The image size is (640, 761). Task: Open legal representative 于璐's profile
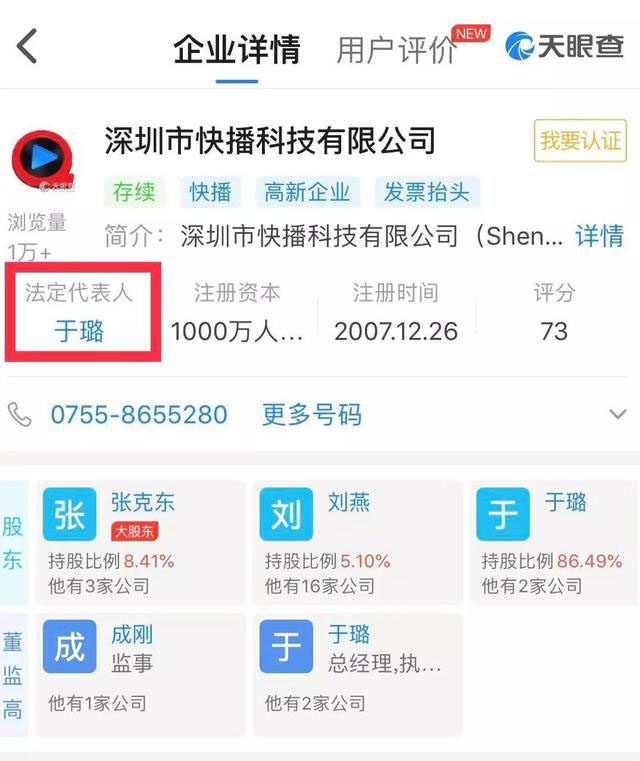point(79,331)
